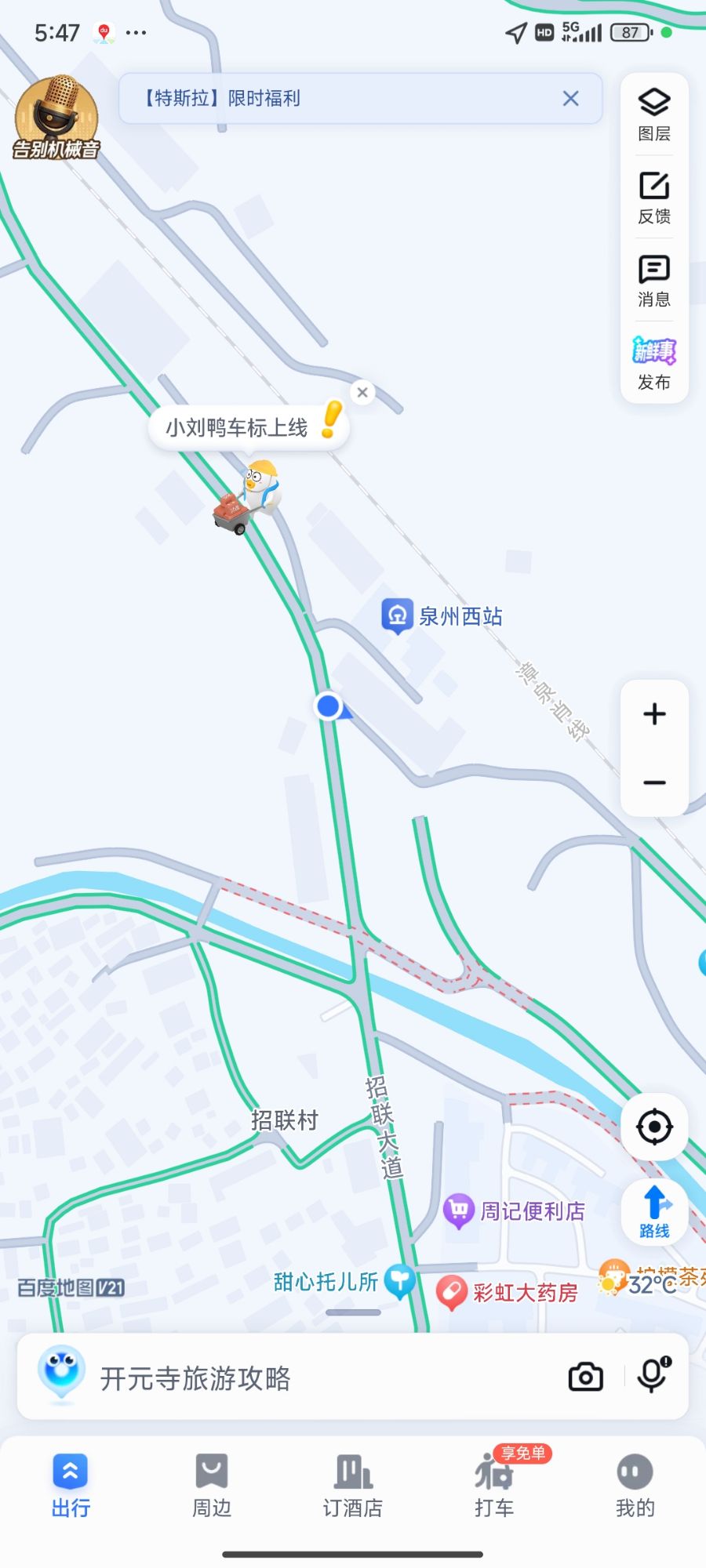Screen dimensions: 706x1568
Task: Tap 发布 to publish a post
Action: click(653, 363)
